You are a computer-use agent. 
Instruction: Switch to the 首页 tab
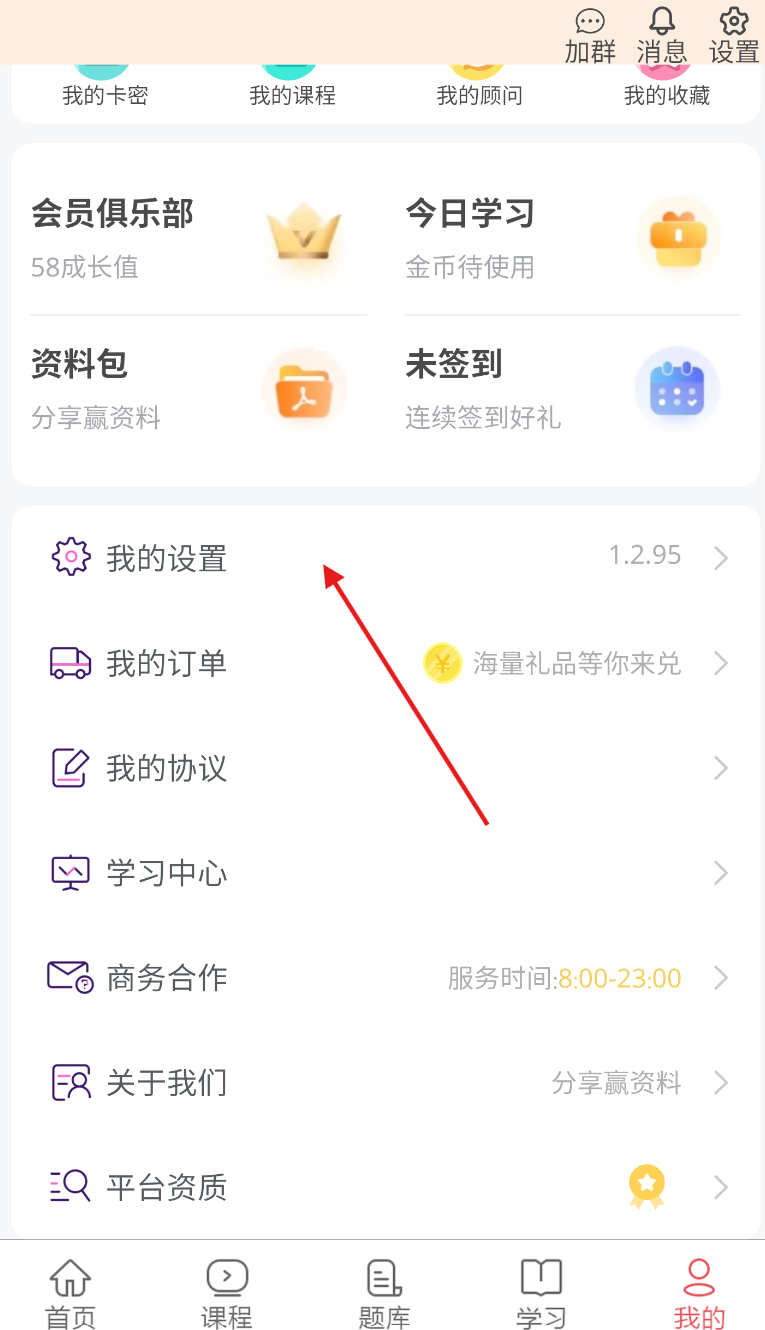71,1293
